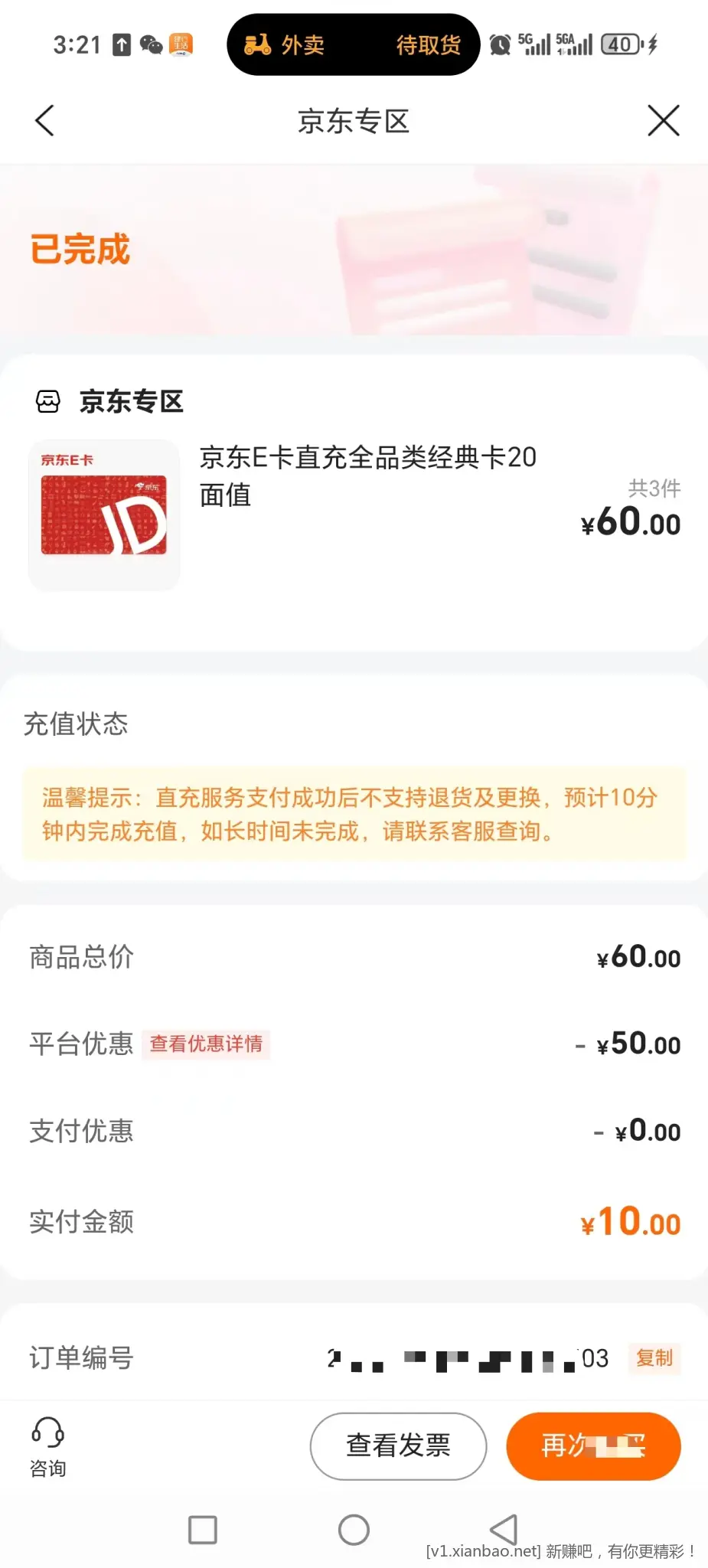Copy the order number with 复制
This screenshot has width=708, height=1568.
click(x=654, y=1358)
